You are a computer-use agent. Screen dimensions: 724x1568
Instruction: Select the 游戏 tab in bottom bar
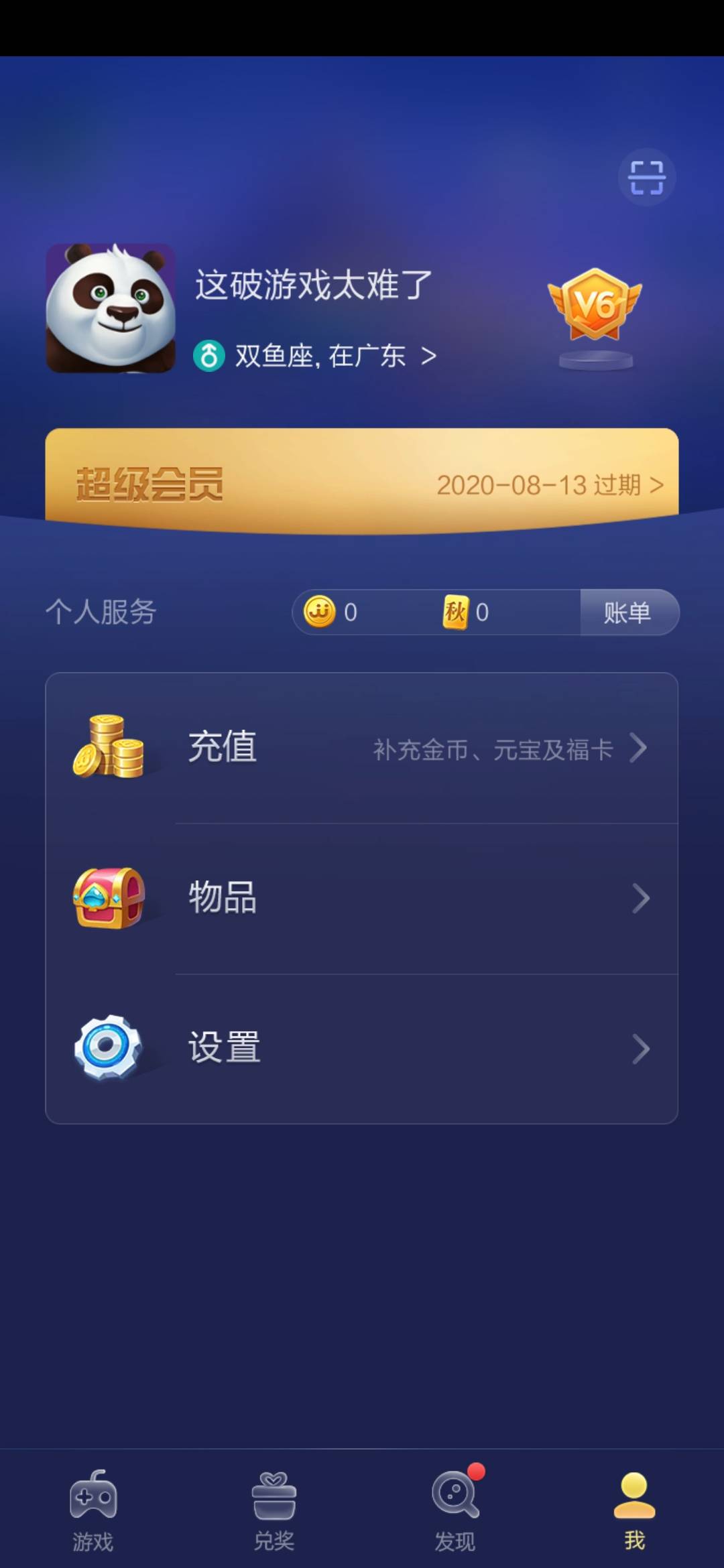point(93,1501)
